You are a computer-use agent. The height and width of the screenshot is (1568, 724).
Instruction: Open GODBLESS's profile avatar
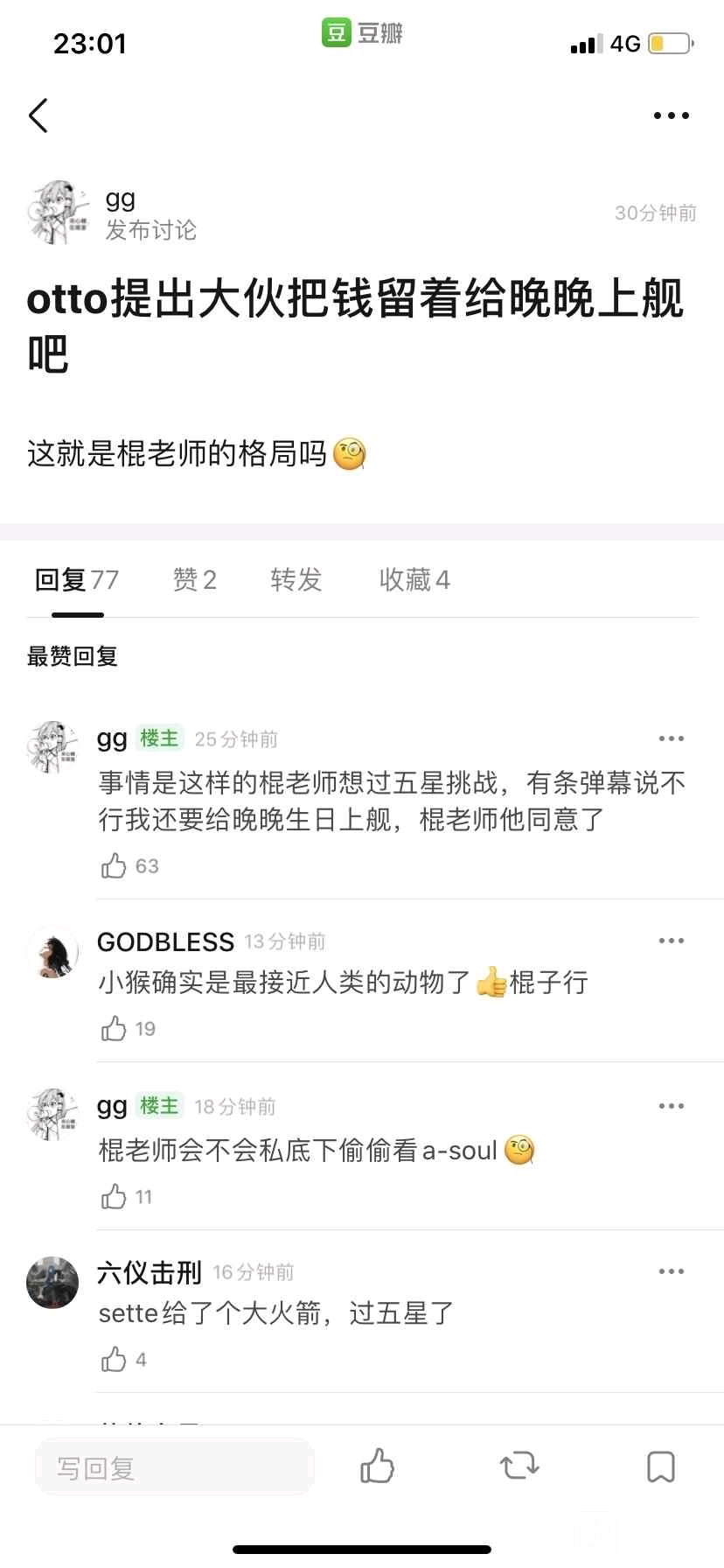pos(52,954)
